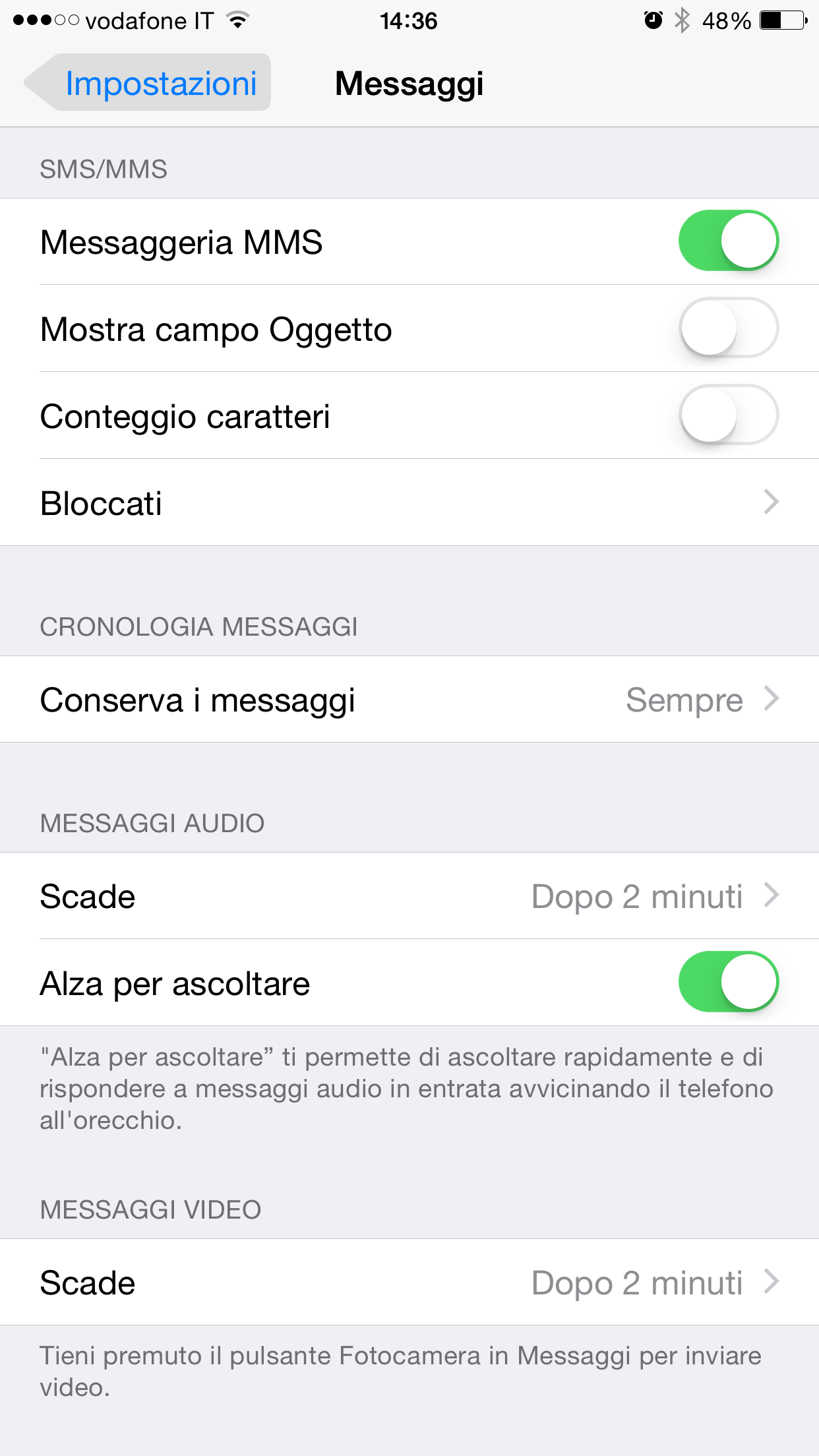Open the Bloccati list
Viewport: 819px width, 1456px height.
[x=409, y=502]
